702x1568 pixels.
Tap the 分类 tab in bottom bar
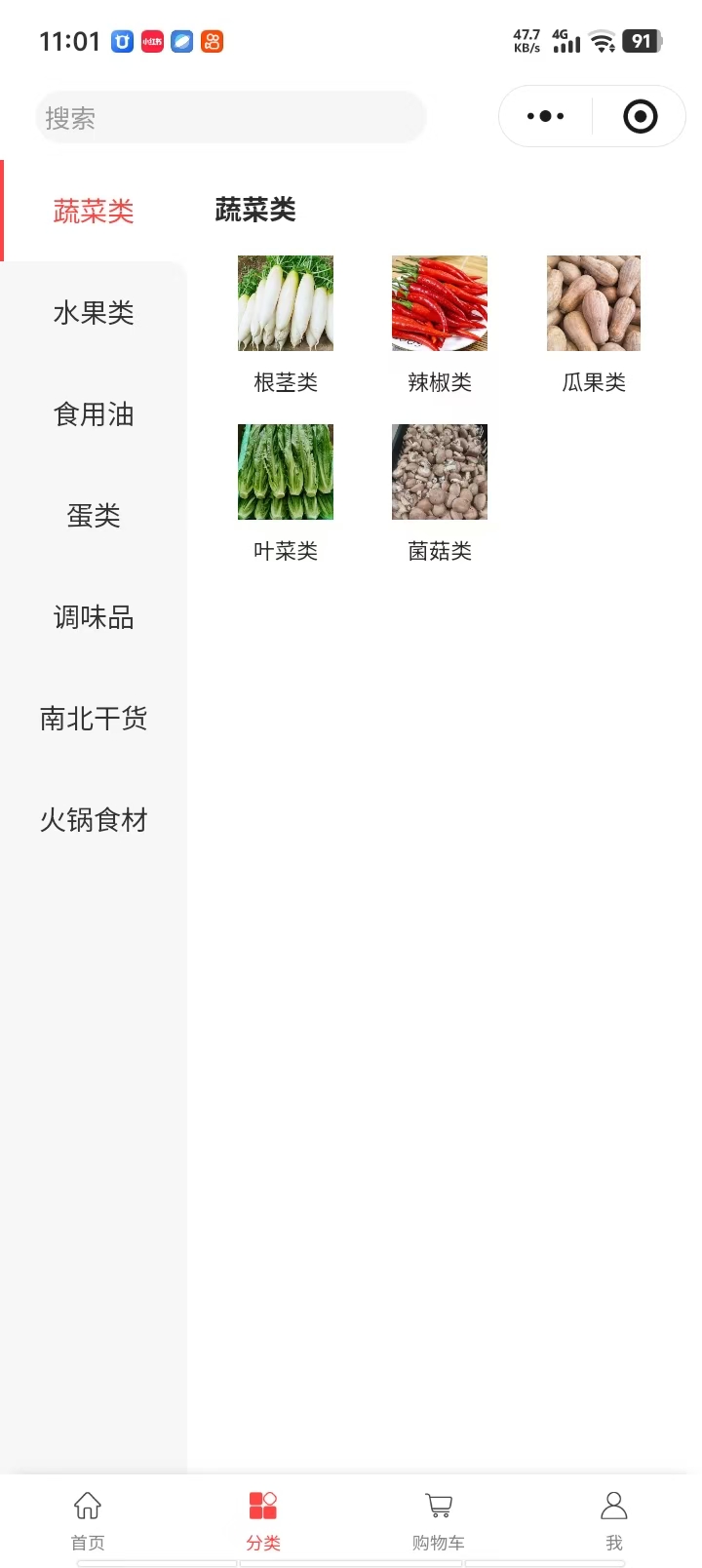[x=263, y=1519]
